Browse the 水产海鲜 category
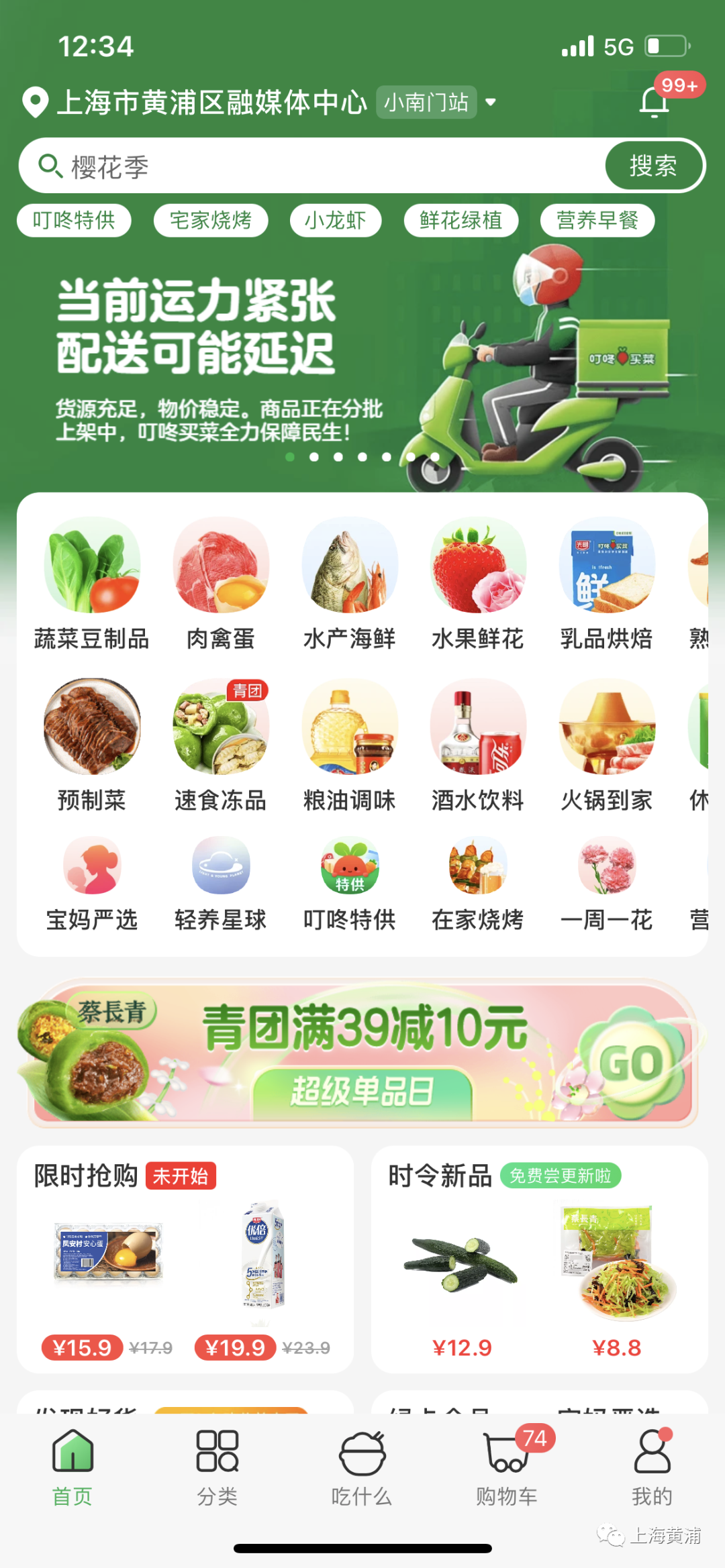 point(350,584)
